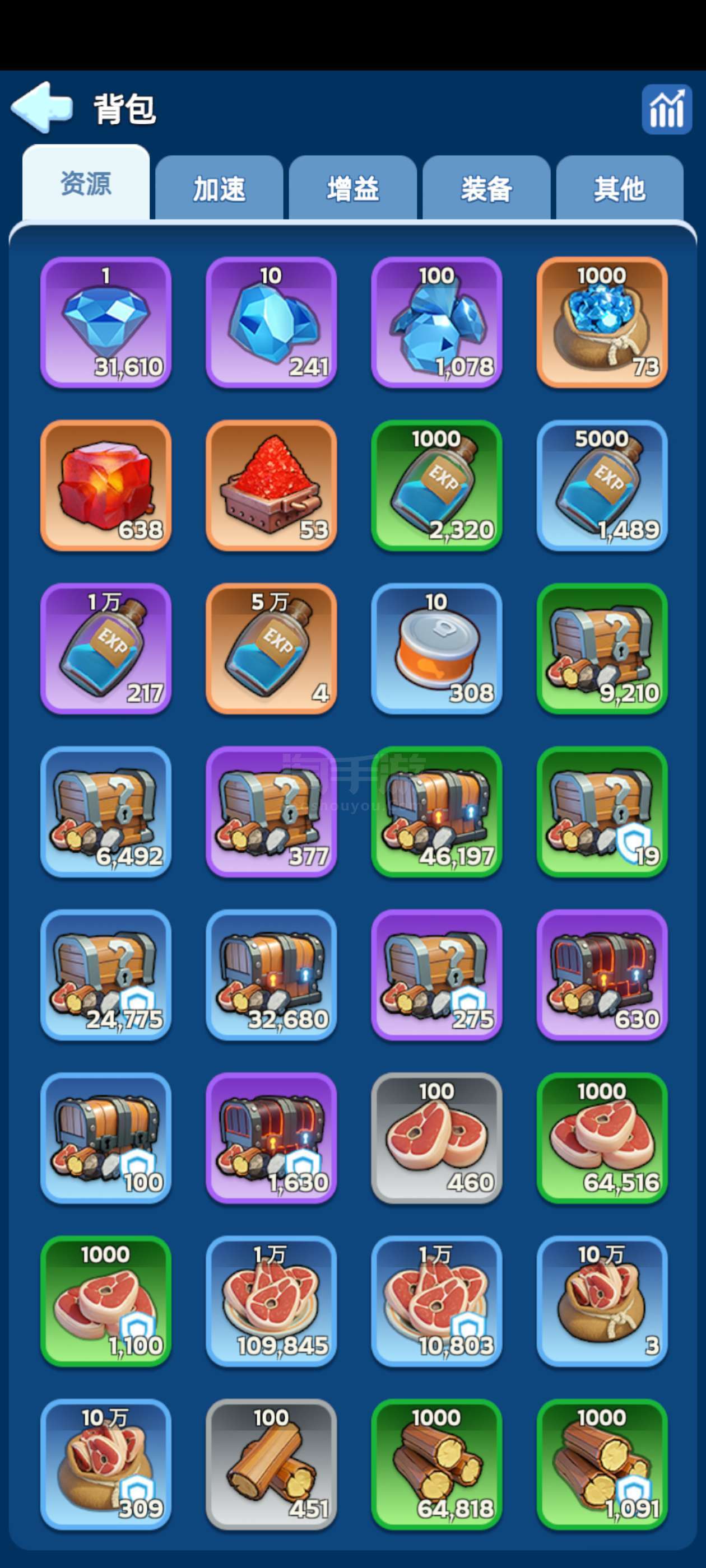Tap the 10万 meat sack with 3
Screen dimensions: 706x1568
pos(602,1301)
